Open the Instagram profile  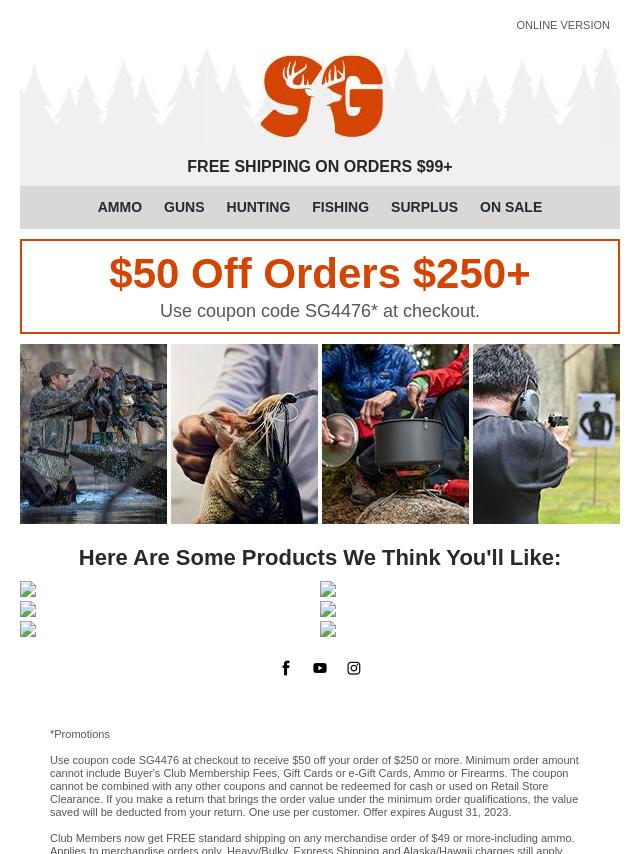pos(354,668)
